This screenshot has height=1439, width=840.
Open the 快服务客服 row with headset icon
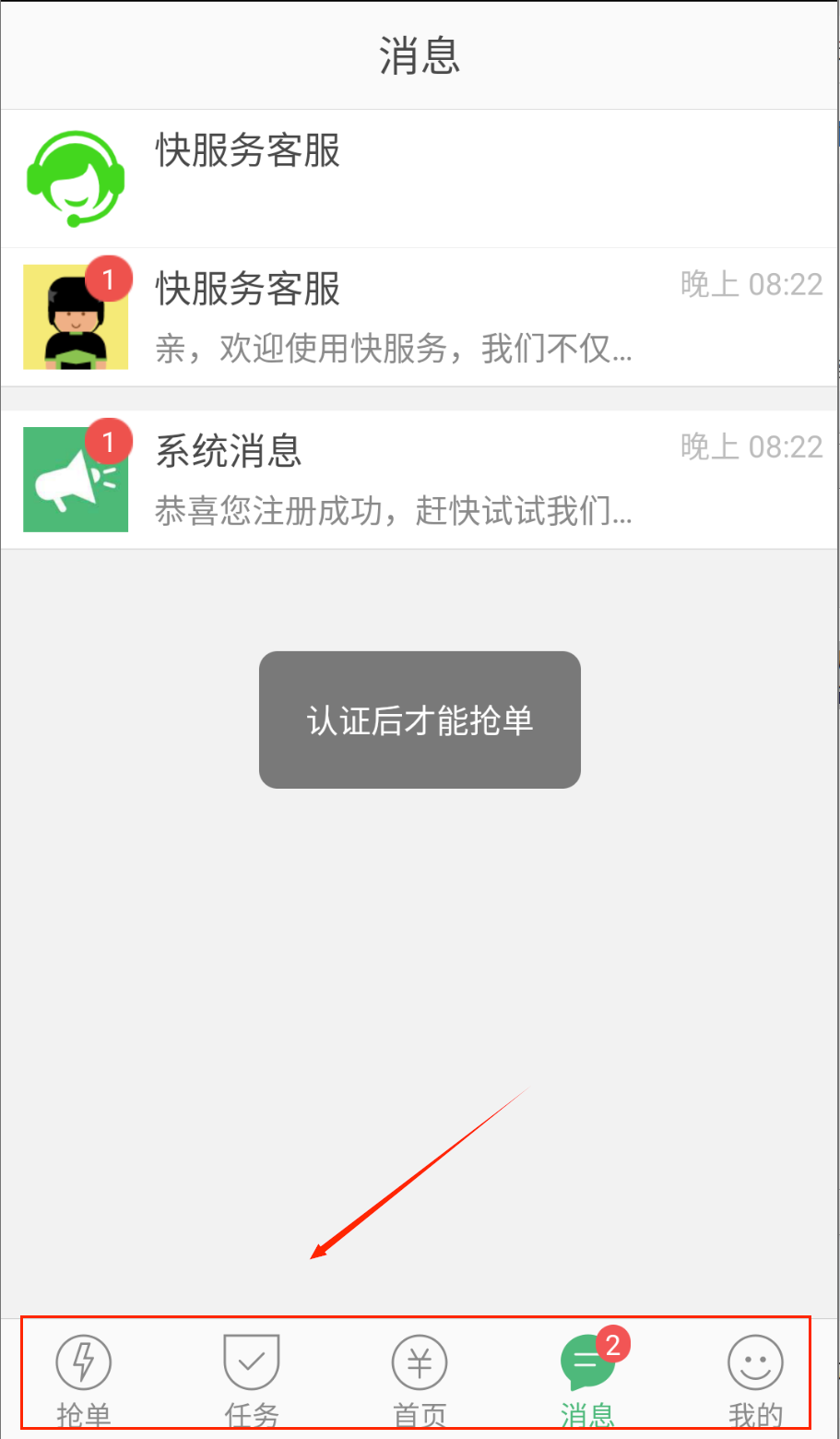tap(420, 179)
